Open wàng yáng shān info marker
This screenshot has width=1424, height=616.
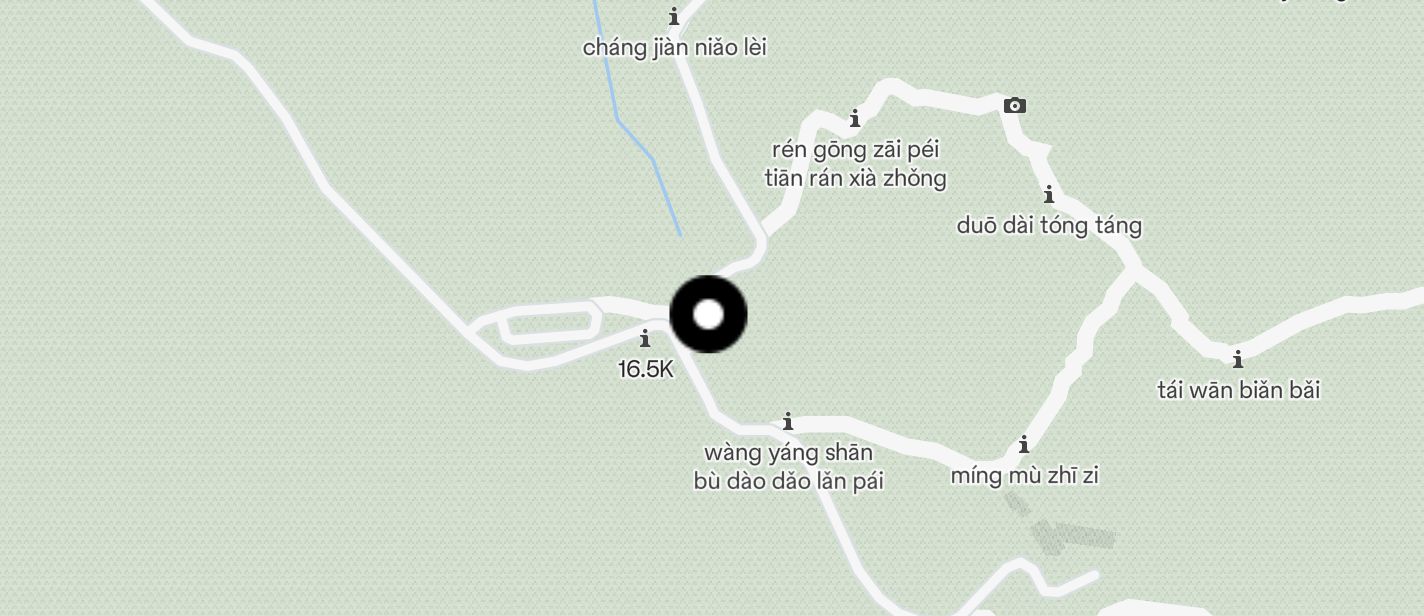pyautogui.click(x=788, y=422)
